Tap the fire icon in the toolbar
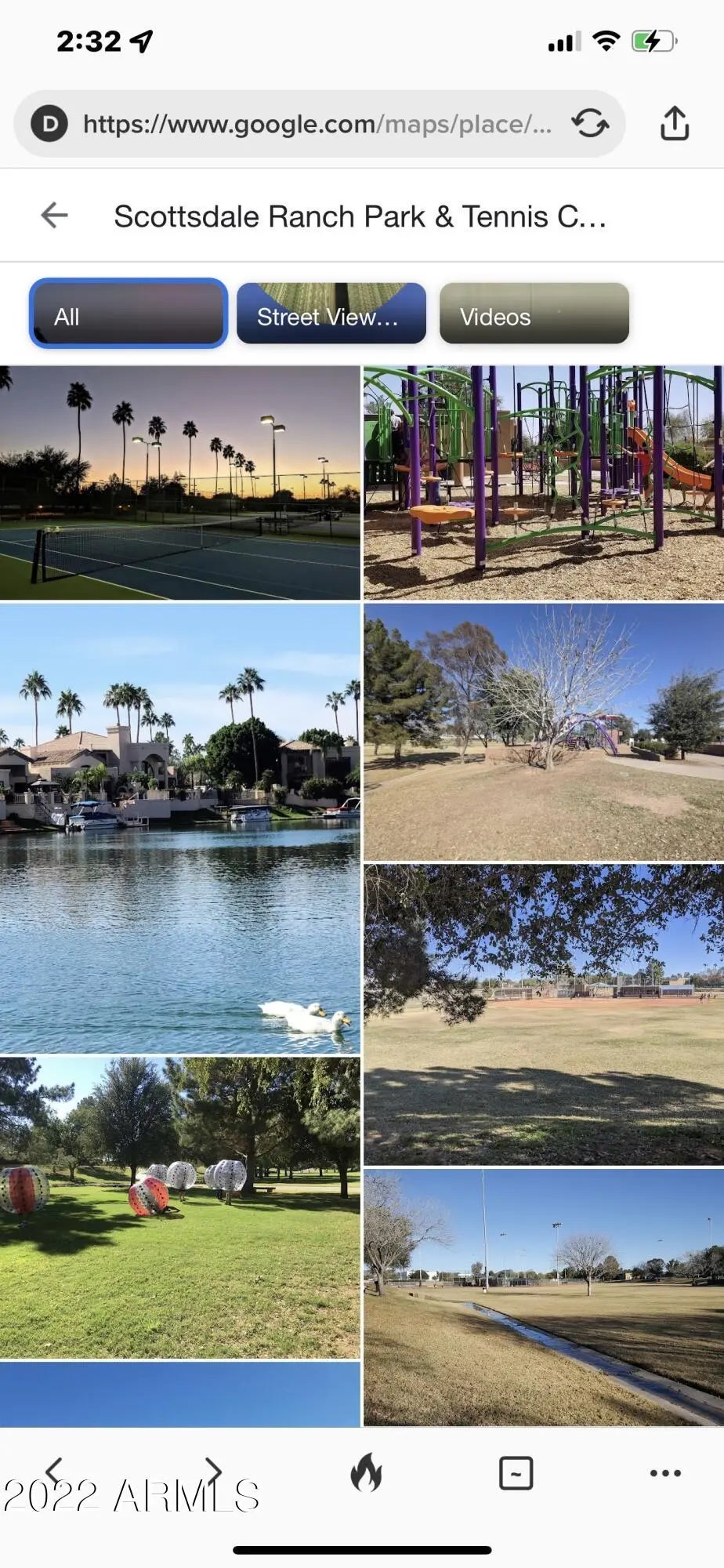 tap(366, 1472)
